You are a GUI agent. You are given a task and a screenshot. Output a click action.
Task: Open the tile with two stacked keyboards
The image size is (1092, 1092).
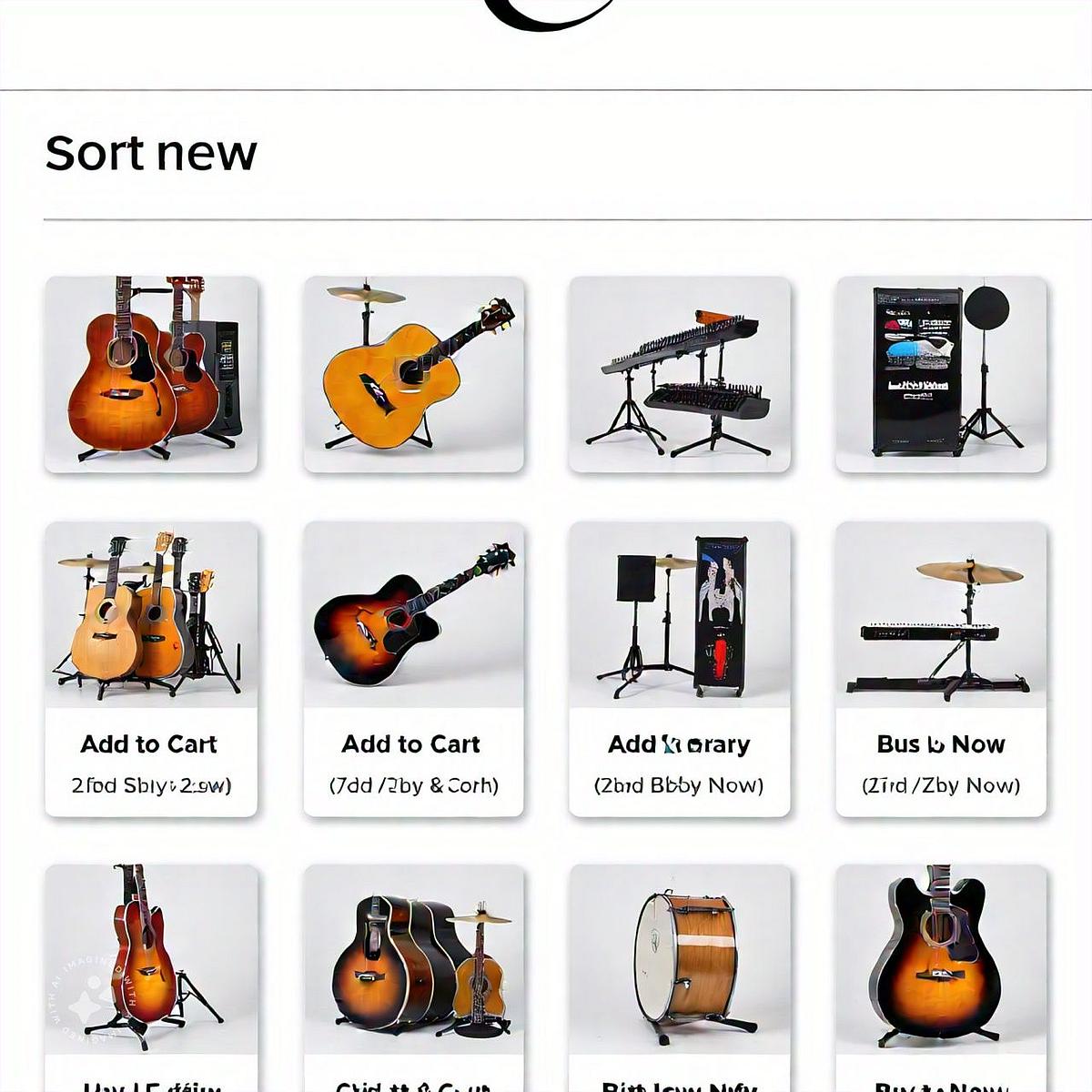[679, 374]
